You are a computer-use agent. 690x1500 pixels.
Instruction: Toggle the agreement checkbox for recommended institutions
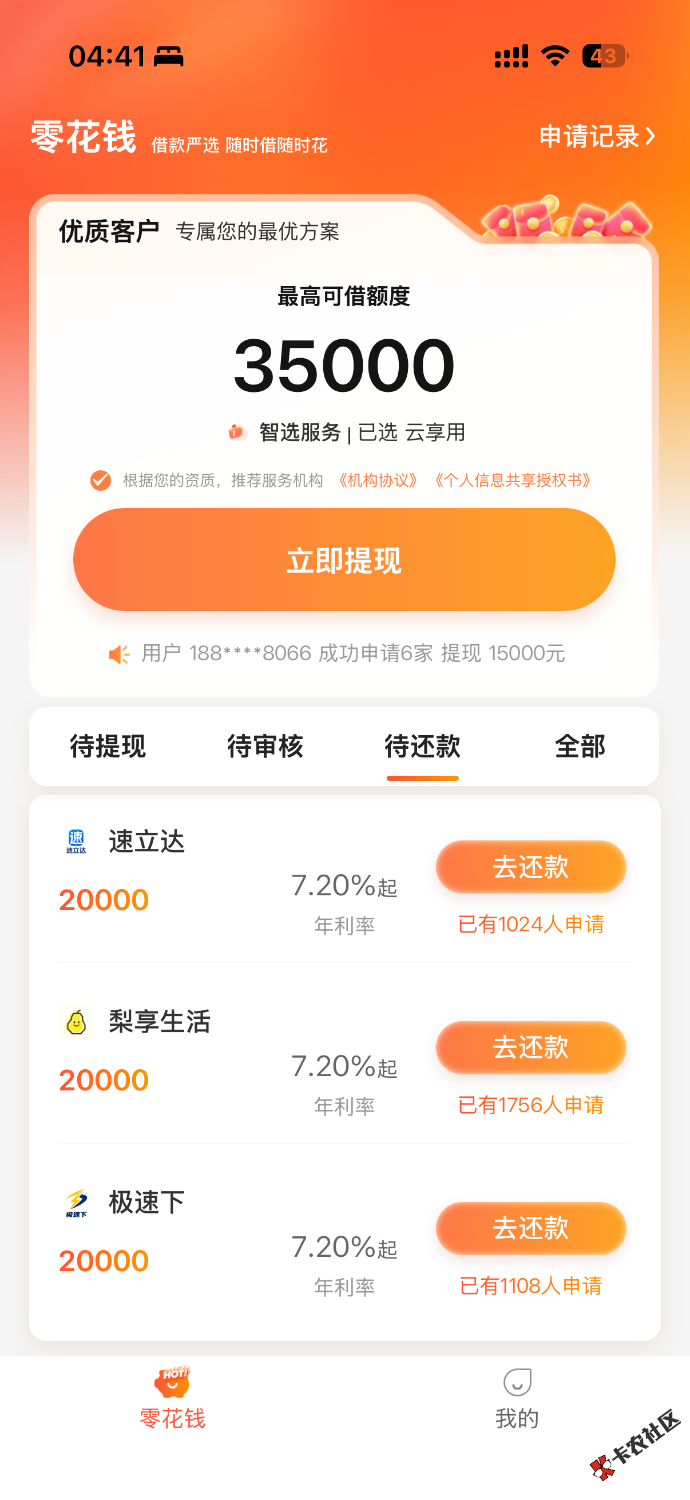[x=100, y=481]
